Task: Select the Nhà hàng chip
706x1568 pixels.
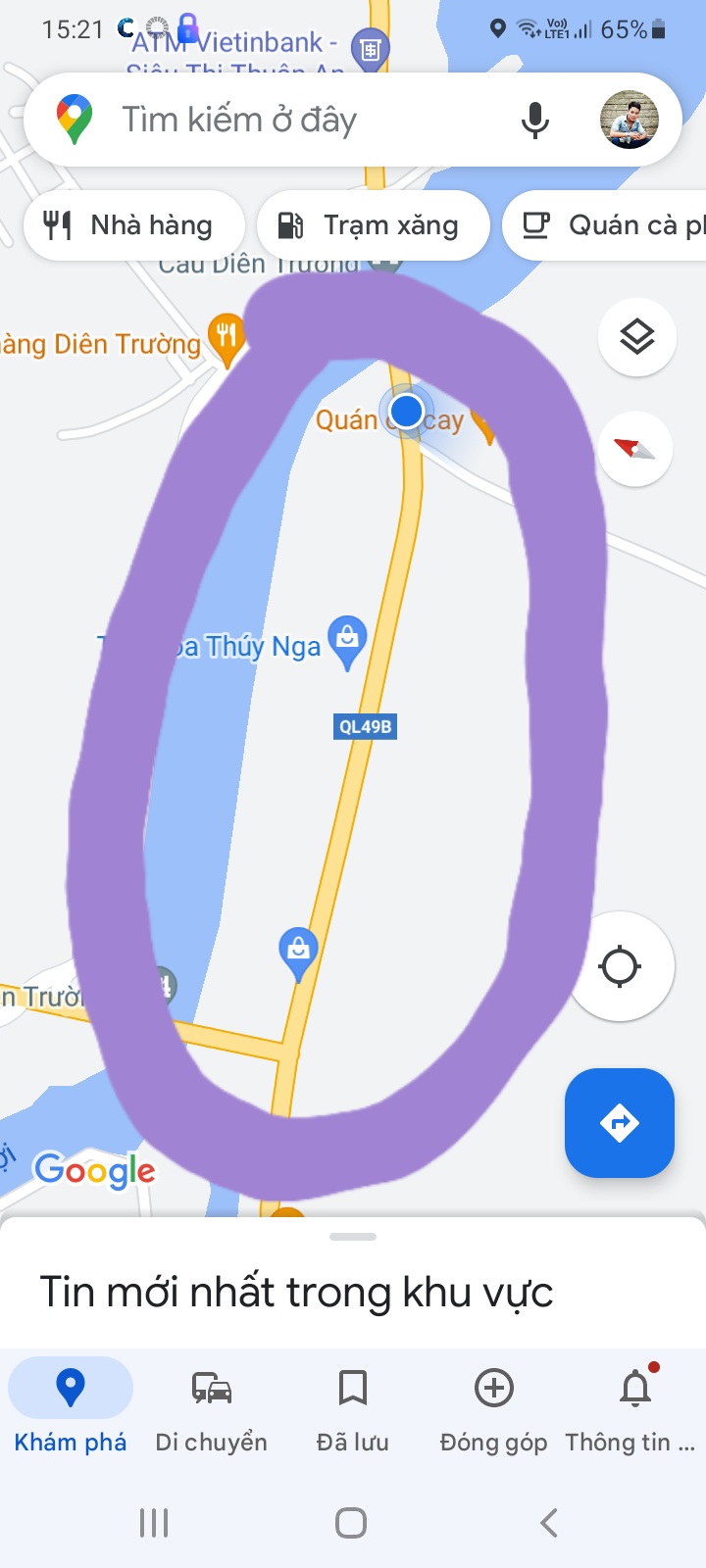Action: pos(133,225)
